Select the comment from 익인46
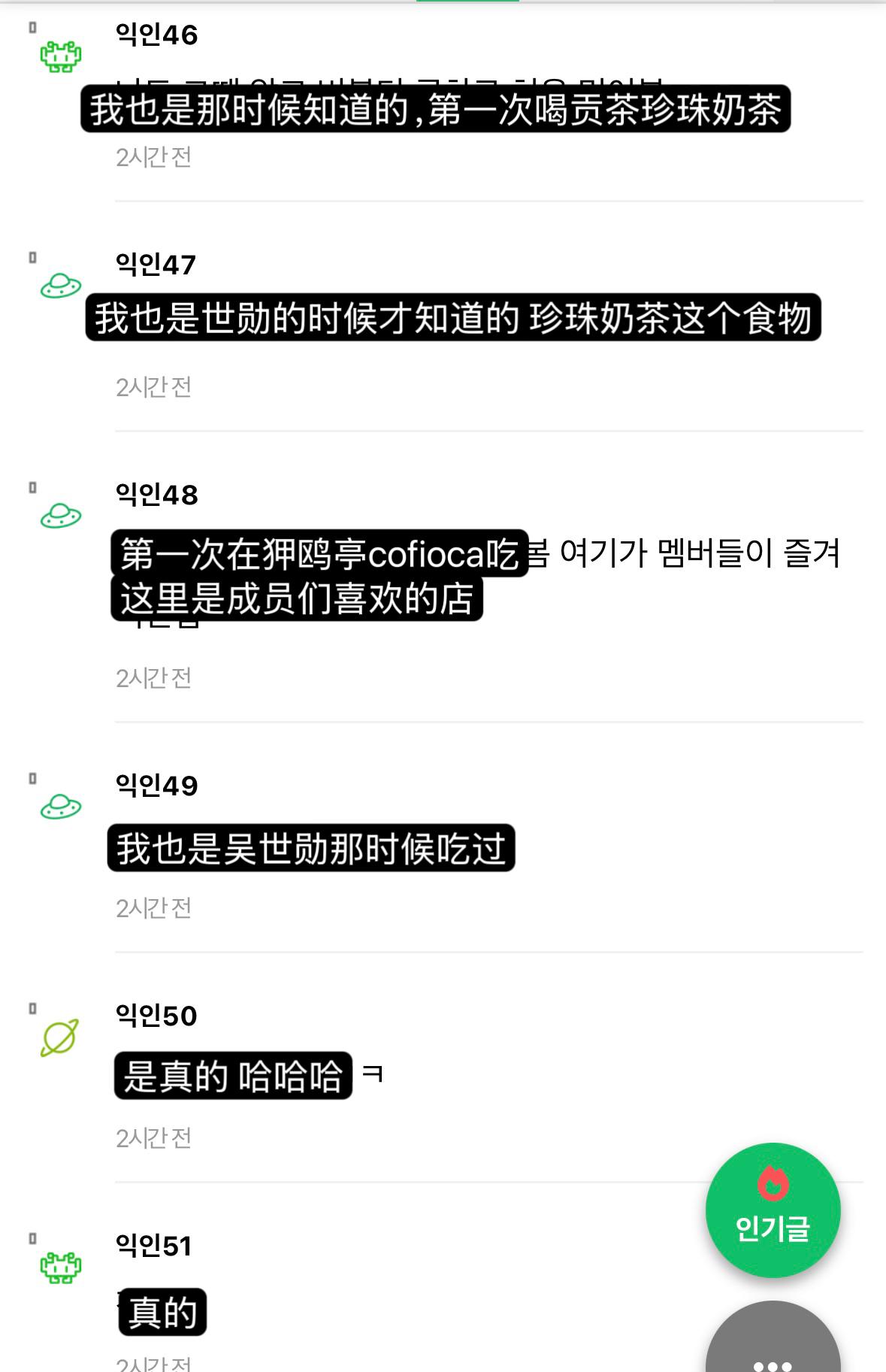Viewport: 886px width, 1372px height. [x=436, y=110]
